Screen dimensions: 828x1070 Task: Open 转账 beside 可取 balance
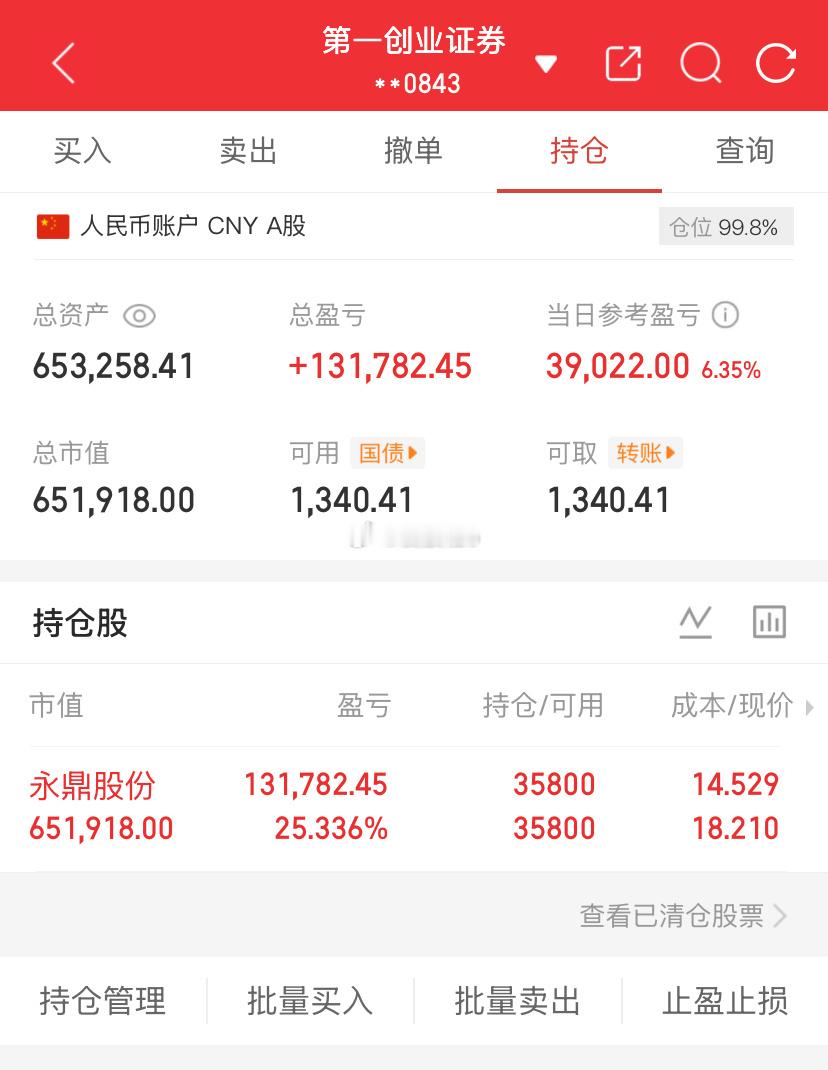tap(644, 452)
